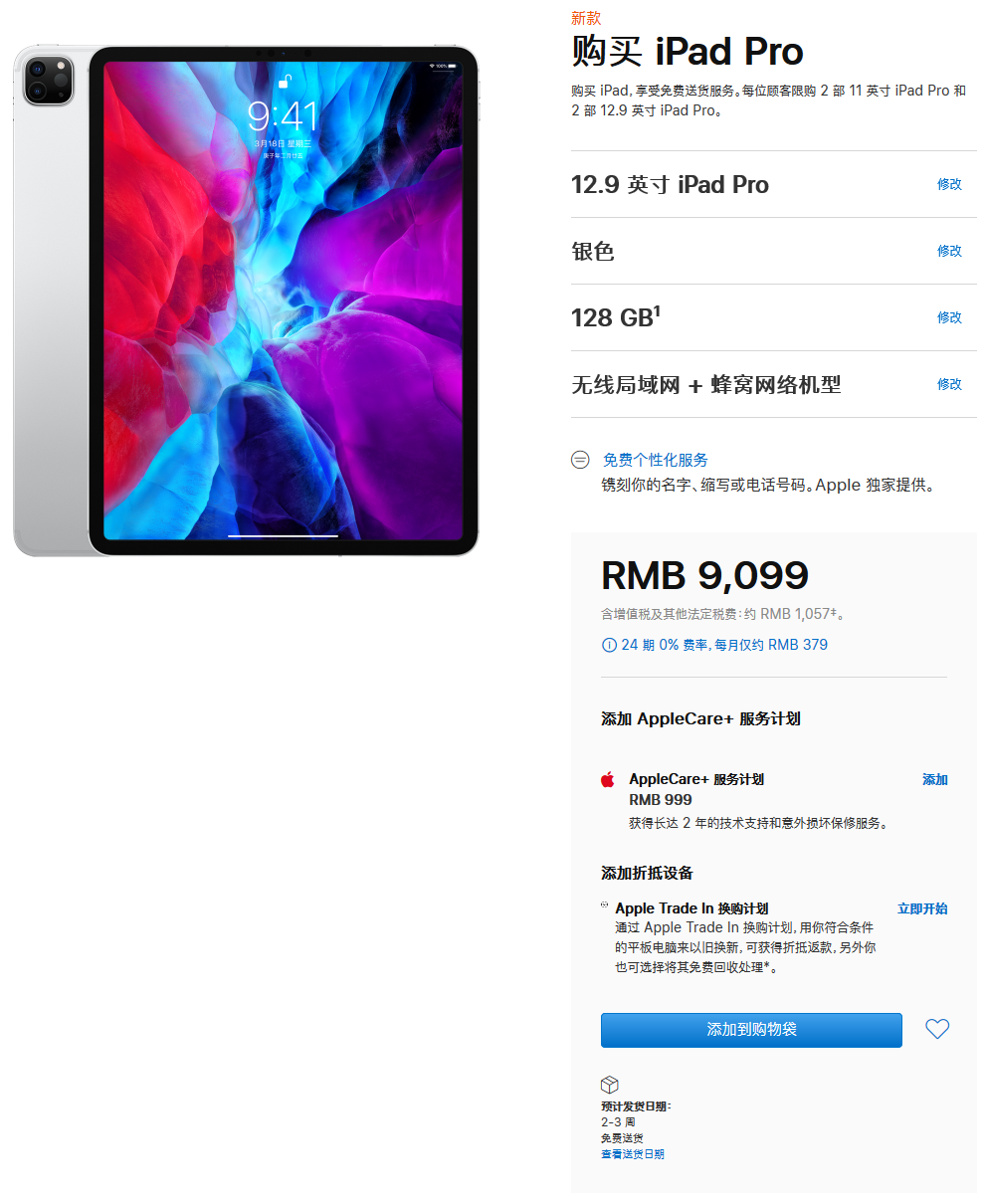Viewport: 987px width, 1204px height.
Task: Tap 修改 next to 12.9 英寸 iPad Pro
Action: coord(949,184)
